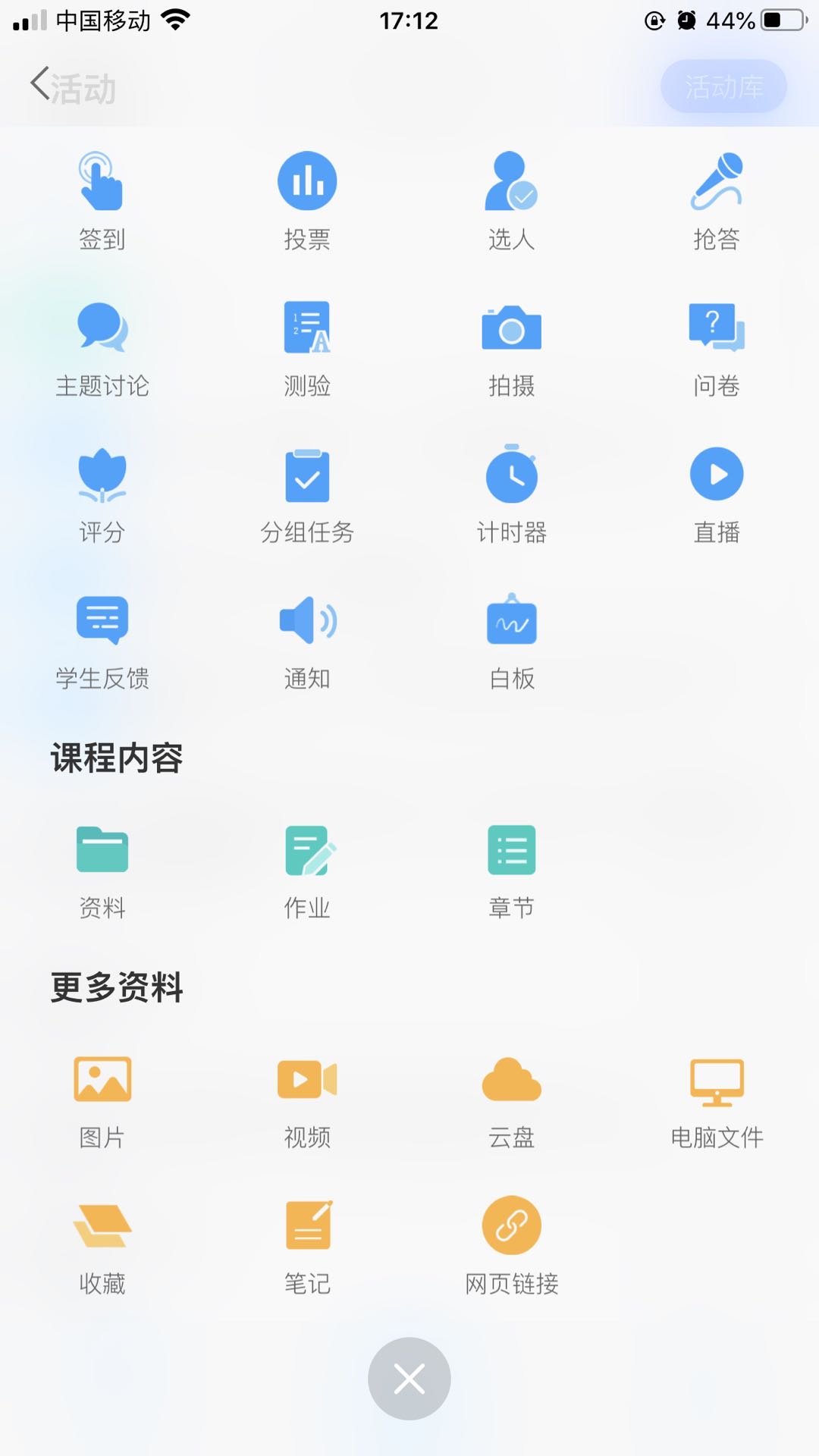The width and height of the screenshot is (819, 1456).
Task: Open the 活动库 button
Action: (x=723, y=86)
